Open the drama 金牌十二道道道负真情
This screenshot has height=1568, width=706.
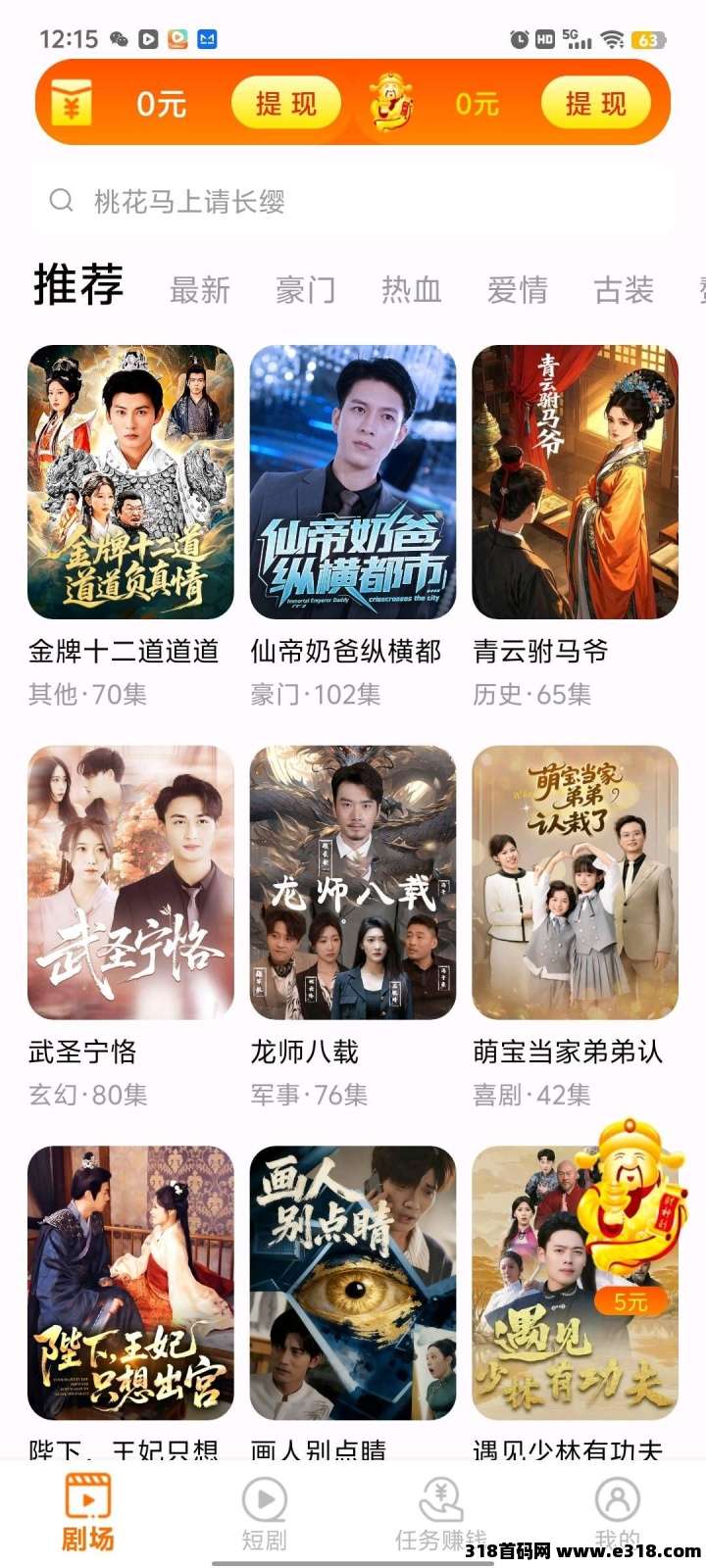[130, 482]
